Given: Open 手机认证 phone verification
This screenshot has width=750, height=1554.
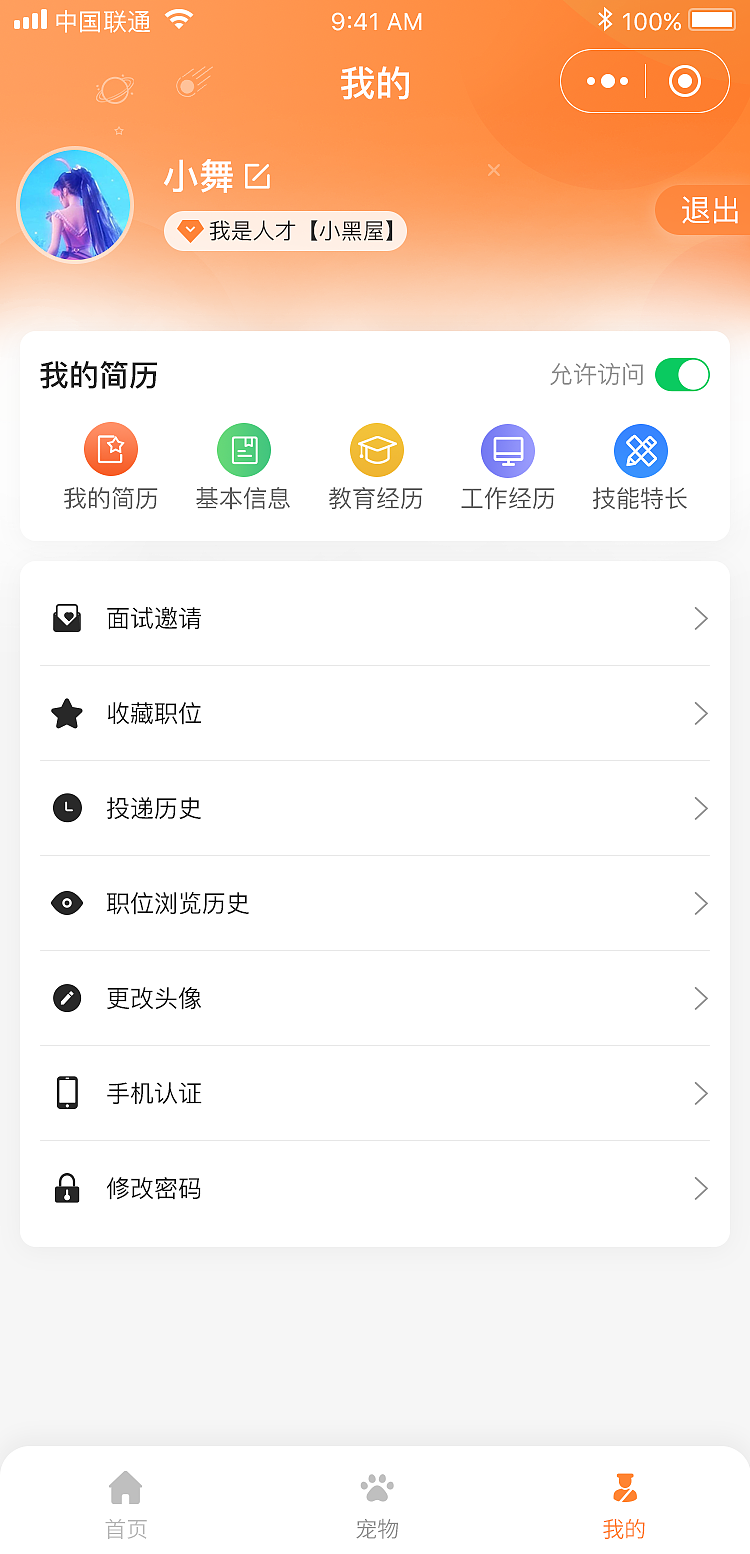Looking at the screenshot, I should (375, 1093).
